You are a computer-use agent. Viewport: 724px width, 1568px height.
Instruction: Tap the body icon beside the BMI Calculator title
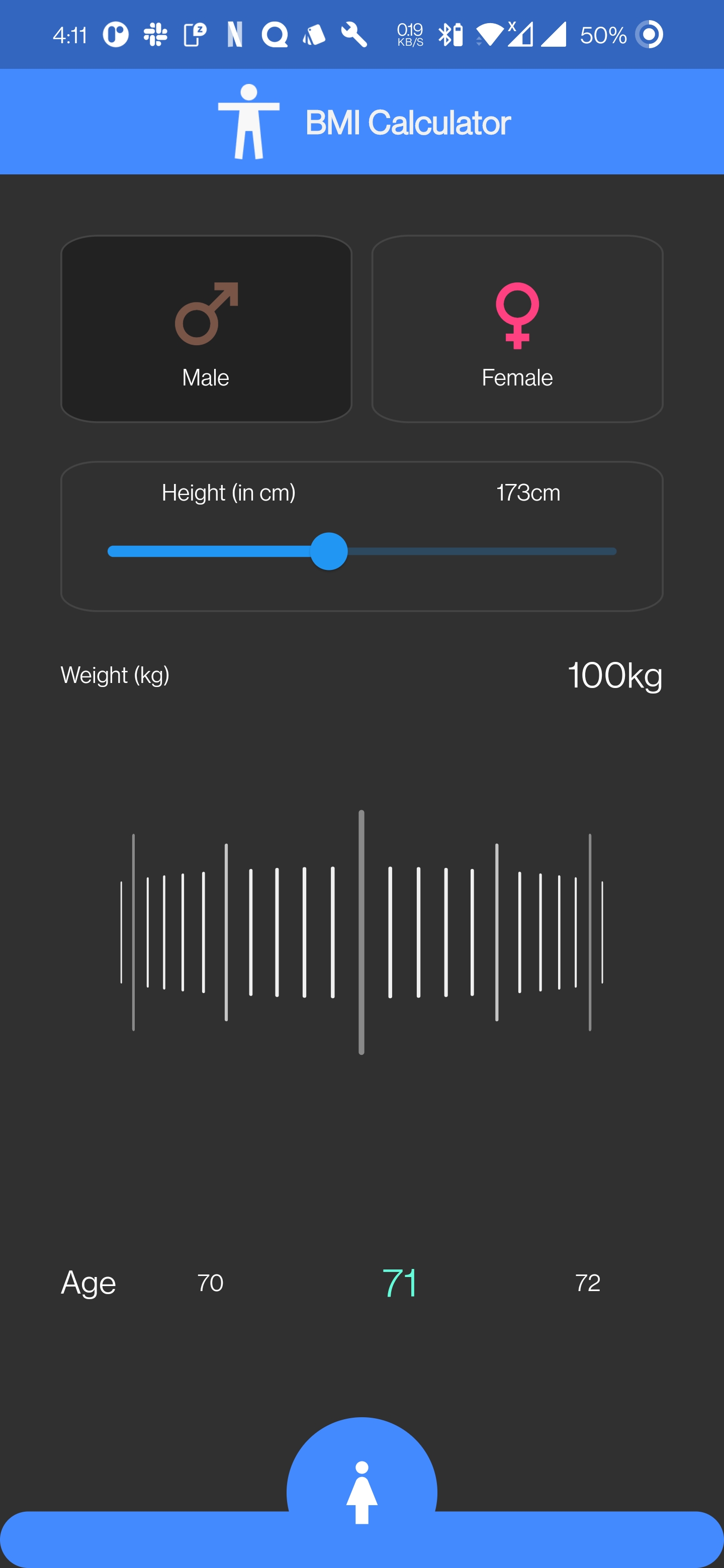[248, 121]
